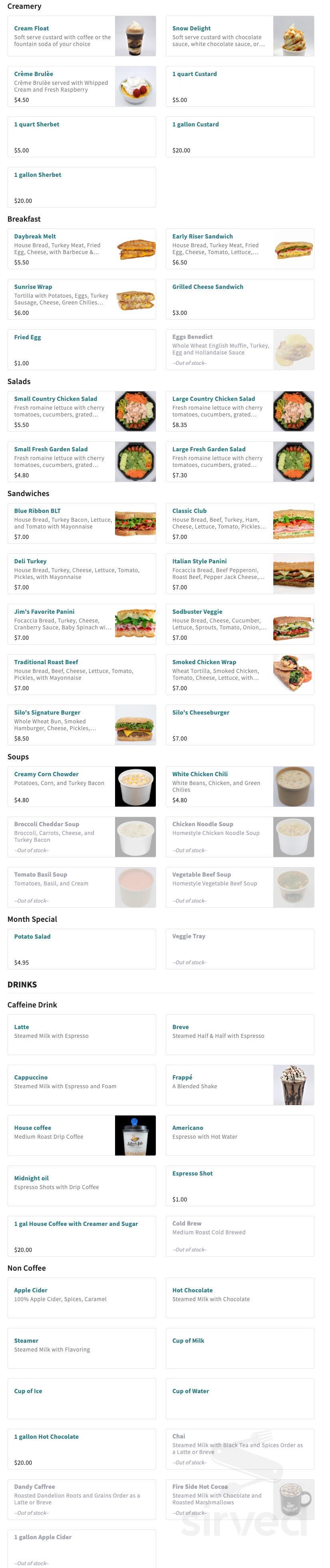
Task: Open the Cream Float item
Action: 82,36
